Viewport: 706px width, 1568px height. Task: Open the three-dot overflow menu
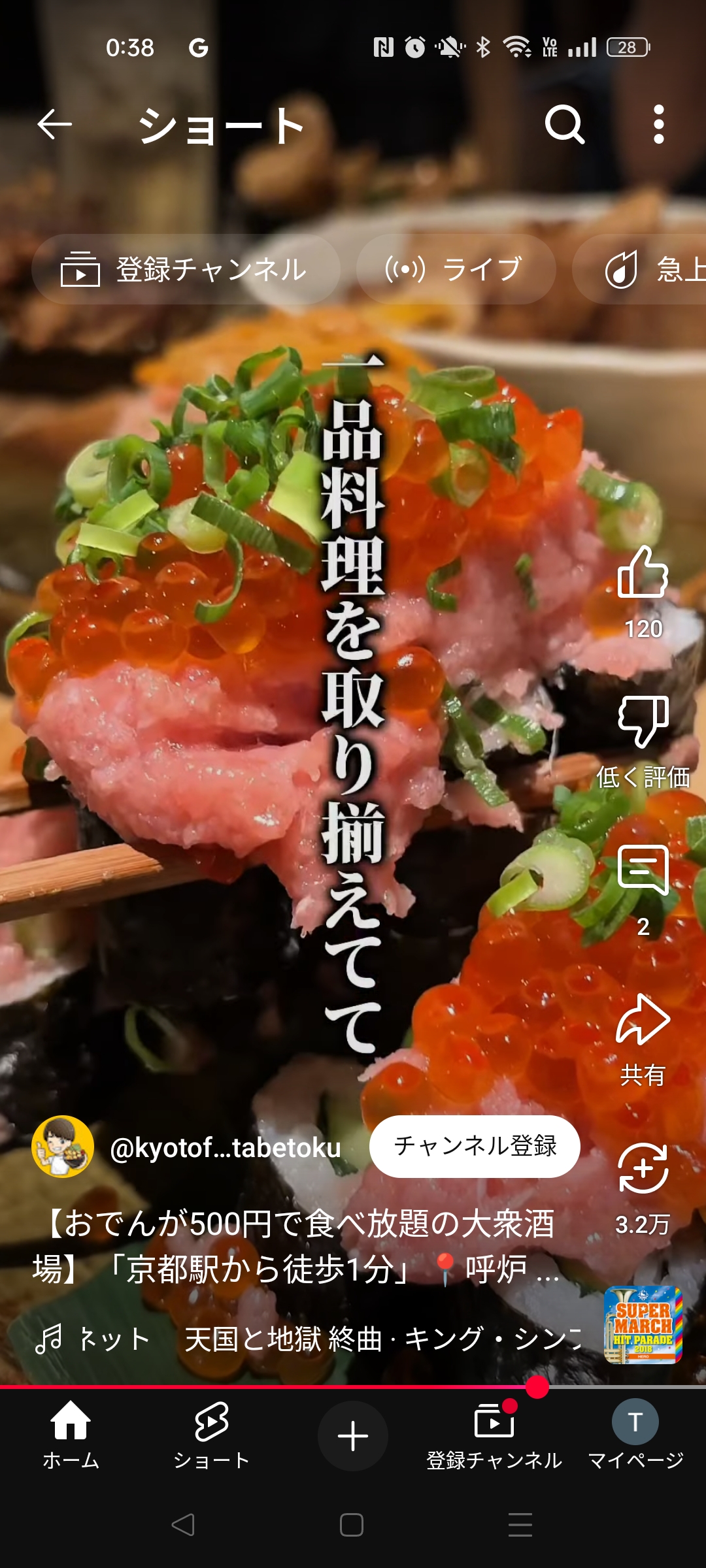click(659, 124)
